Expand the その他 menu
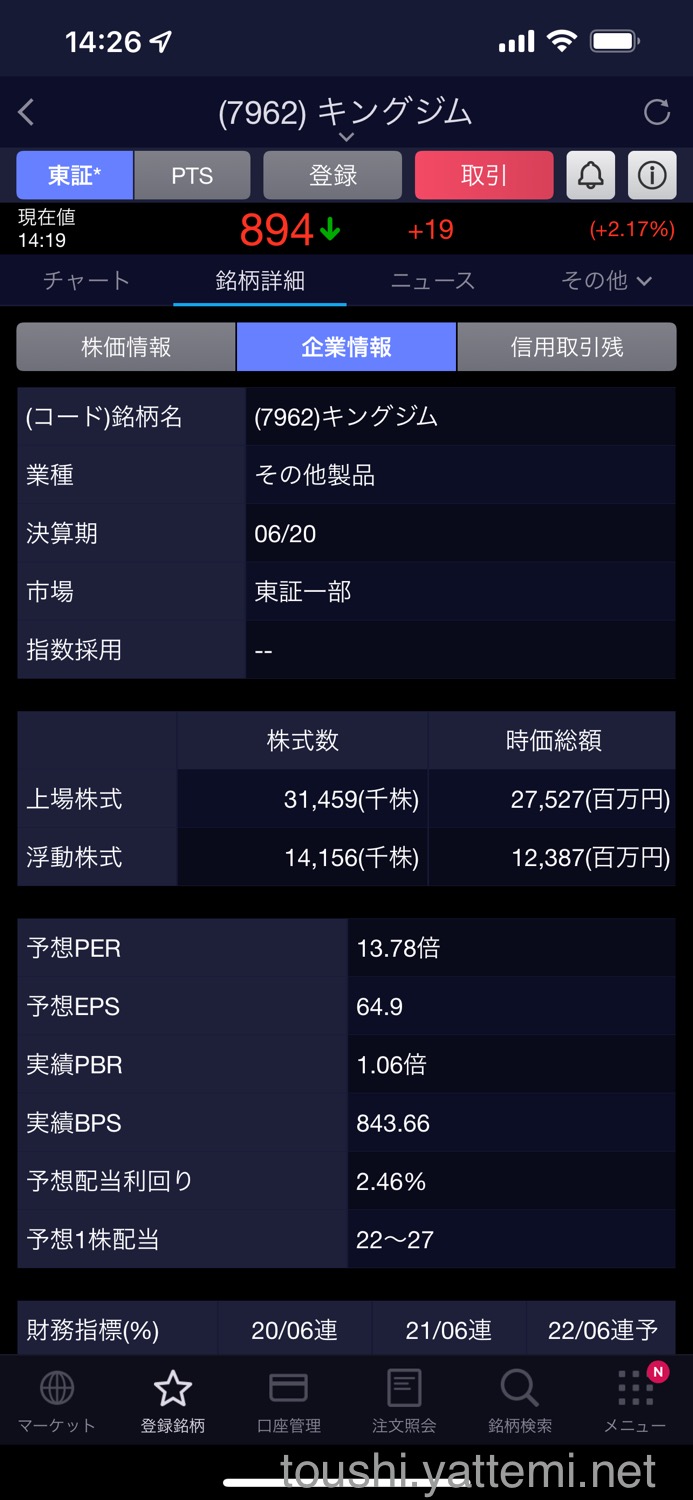This screenshot has height=1500, width=693. coord(606,281)
